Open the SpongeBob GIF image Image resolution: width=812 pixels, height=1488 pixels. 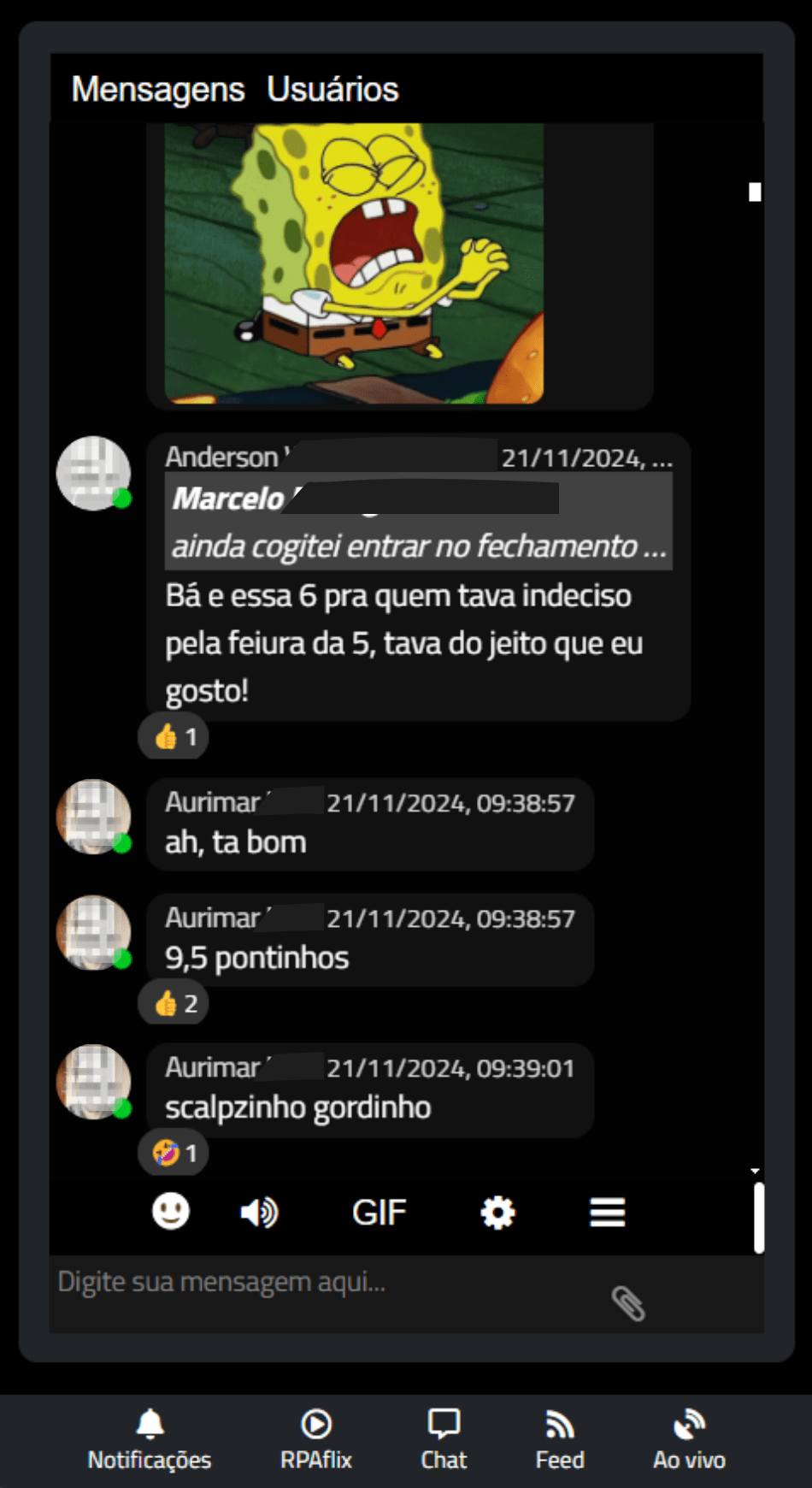pyautogui.click(x=354, y=263)
